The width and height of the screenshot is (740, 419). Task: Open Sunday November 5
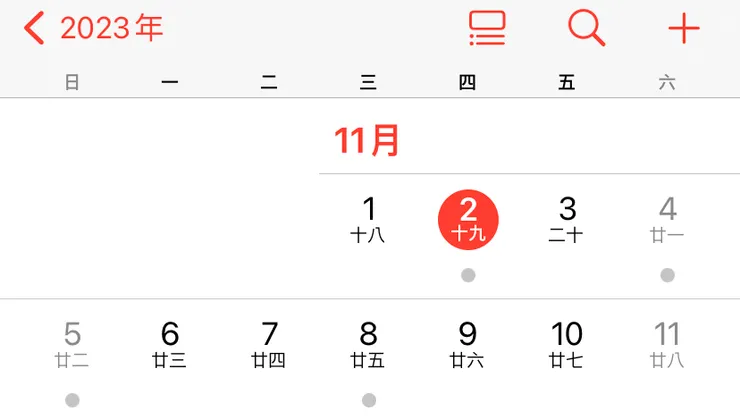coord(72,344)
